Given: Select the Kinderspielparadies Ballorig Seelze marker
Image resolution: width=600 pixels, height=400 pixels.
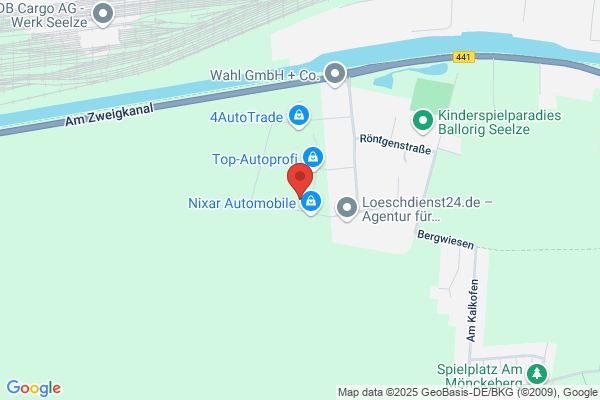Looking at the screenshot, I should (x=422, y=122).
